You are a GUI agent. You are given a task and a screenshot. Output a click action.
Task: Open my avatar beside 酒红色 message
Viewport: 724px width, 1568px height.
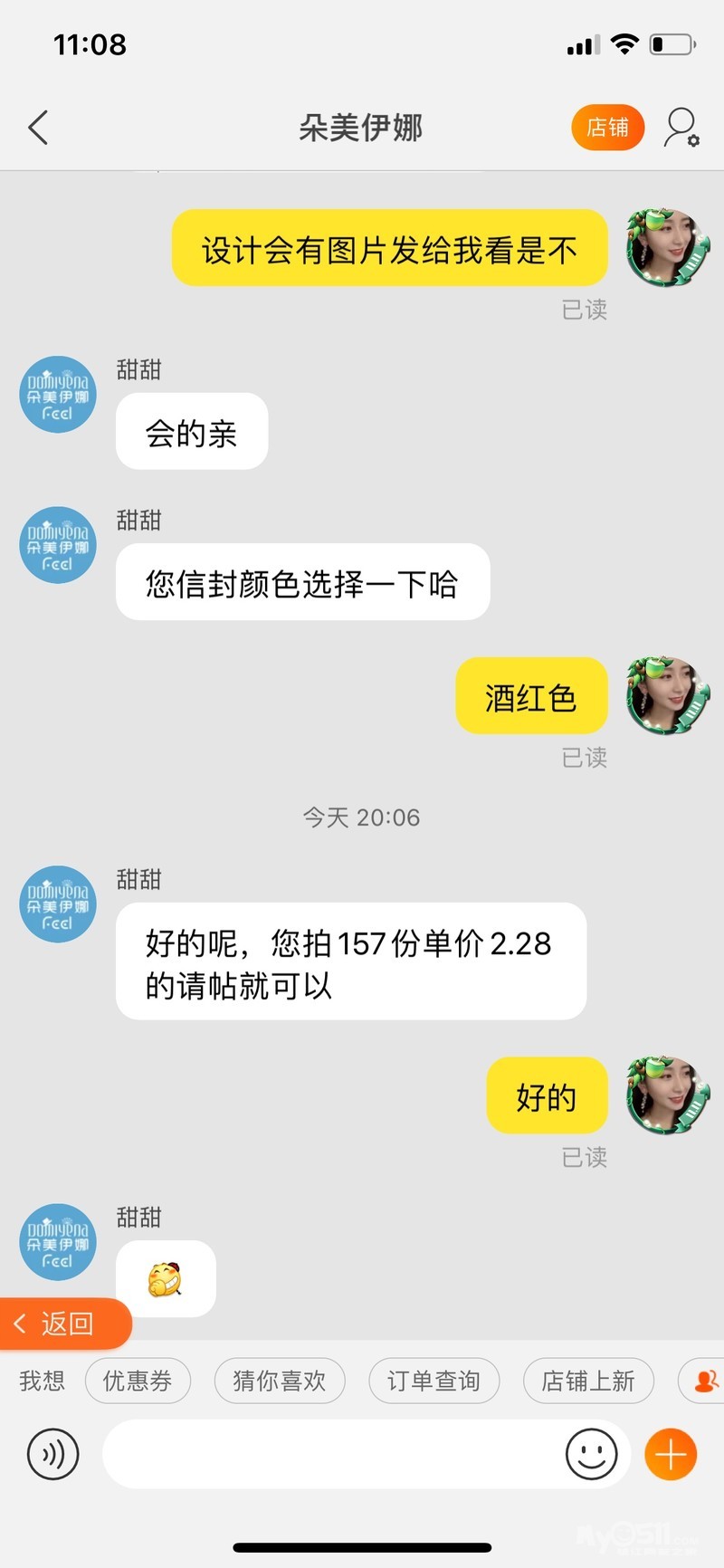668,695
